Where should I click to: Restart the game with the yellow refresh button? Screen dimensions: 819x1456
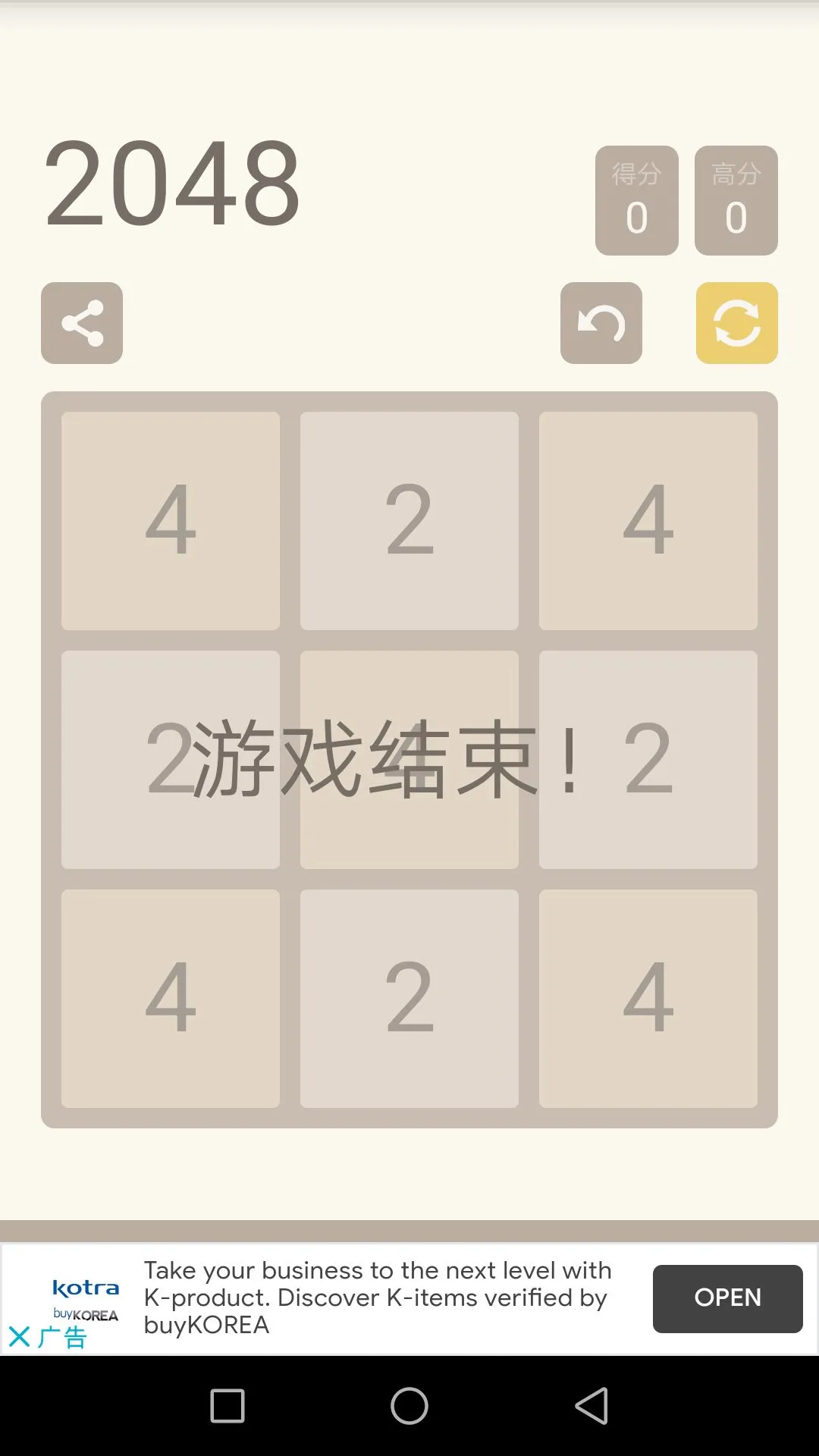pos(737,323)
